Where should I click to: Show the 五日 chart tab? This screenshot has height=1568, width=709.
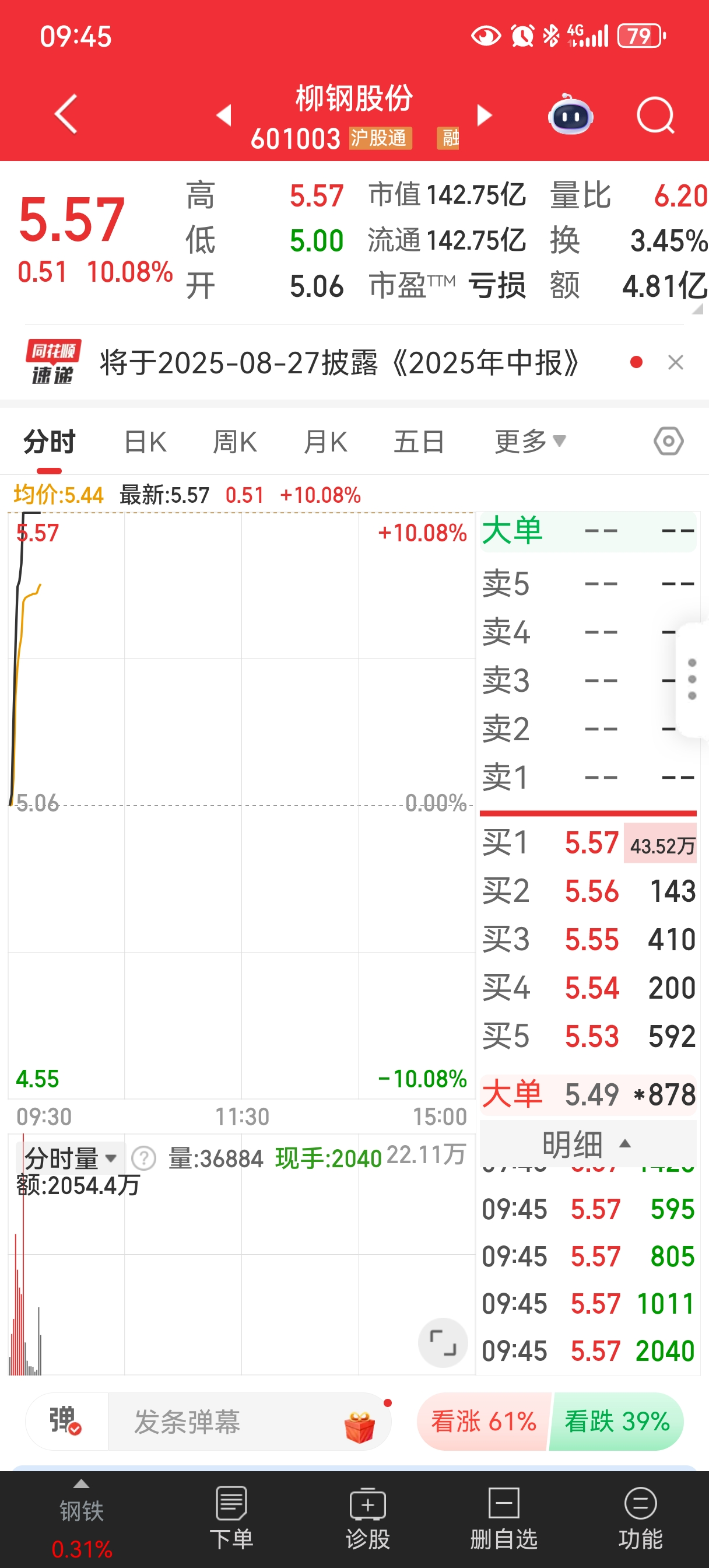point(419,442)
